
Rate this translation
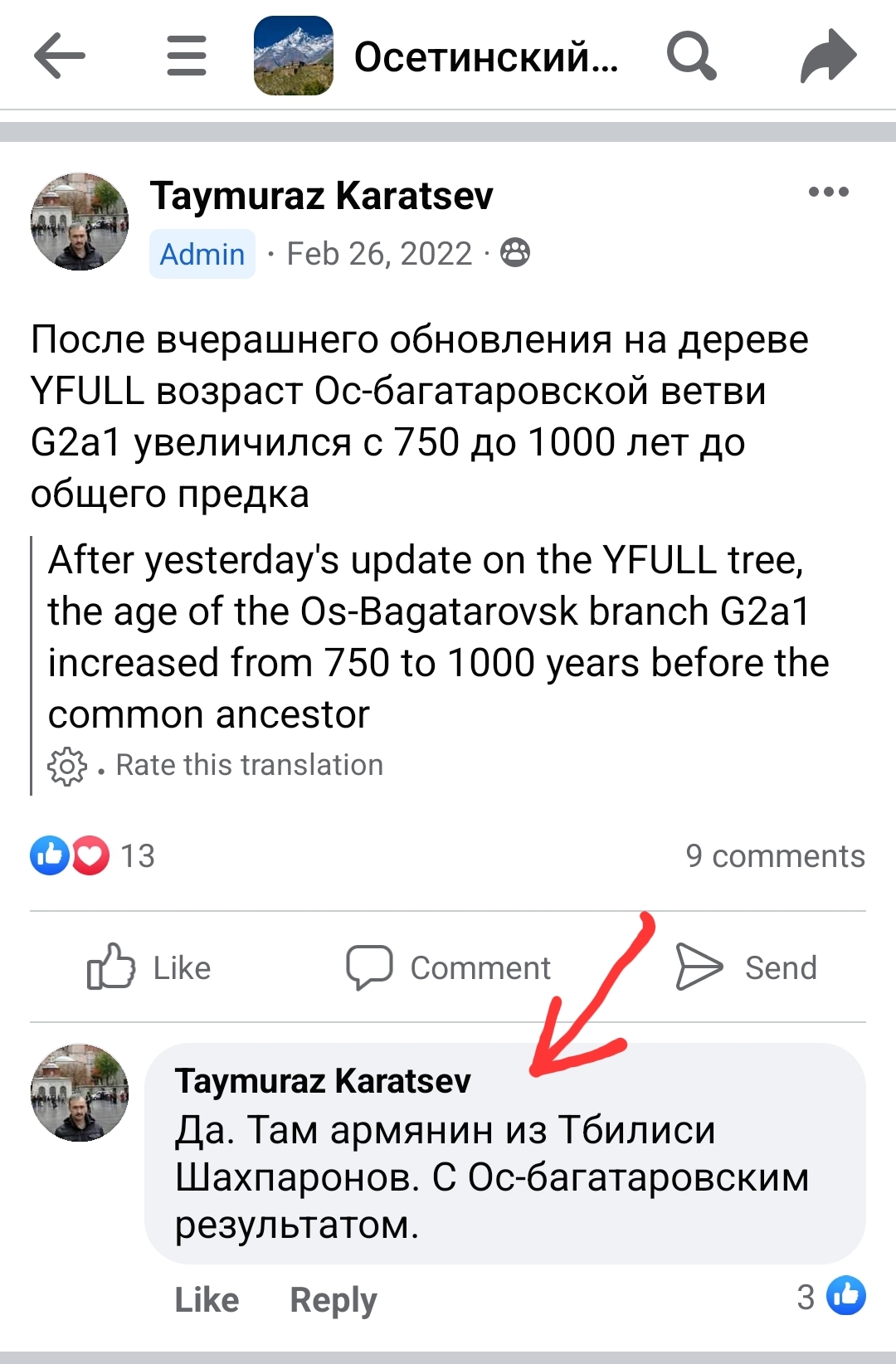(x=249, y=765)
